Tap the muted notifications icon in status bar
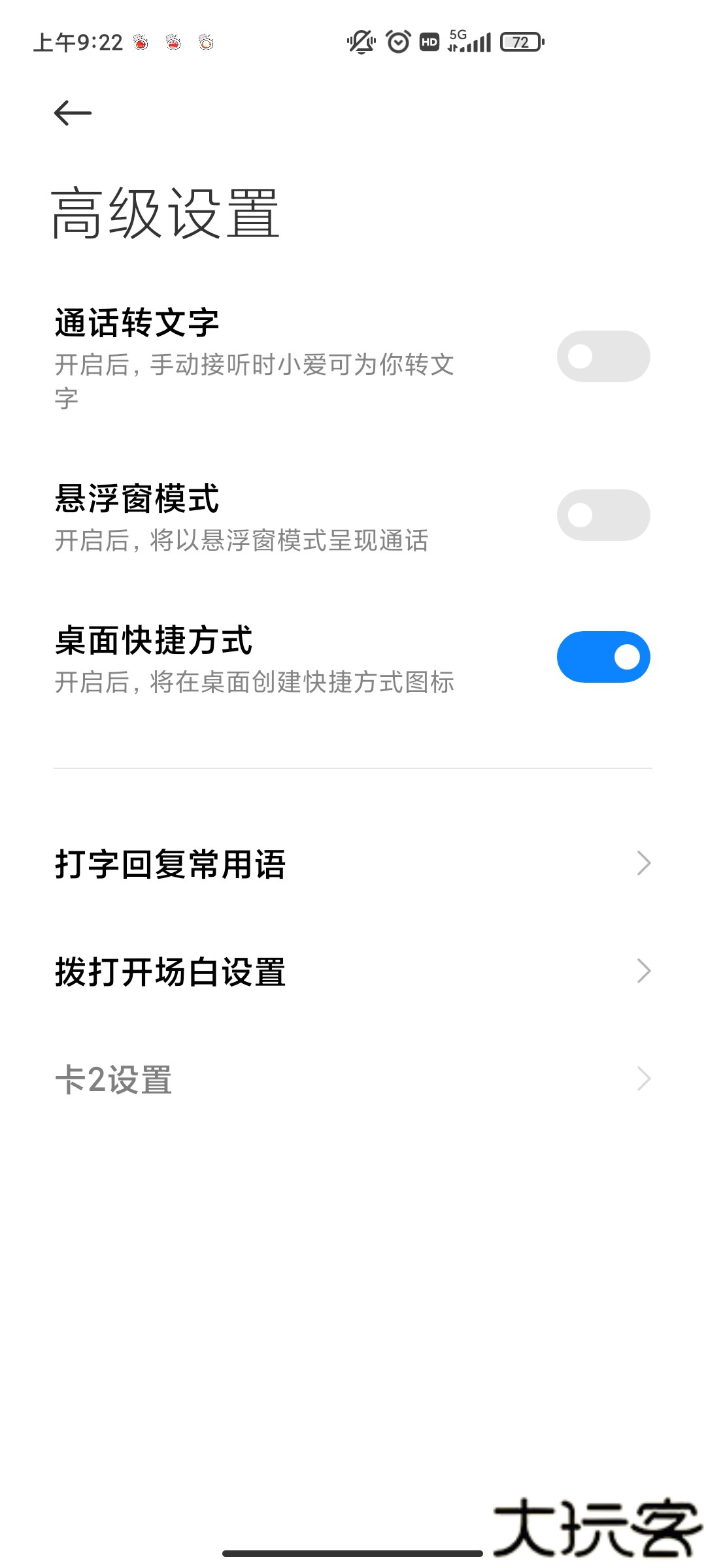 [x=360, y=41]
